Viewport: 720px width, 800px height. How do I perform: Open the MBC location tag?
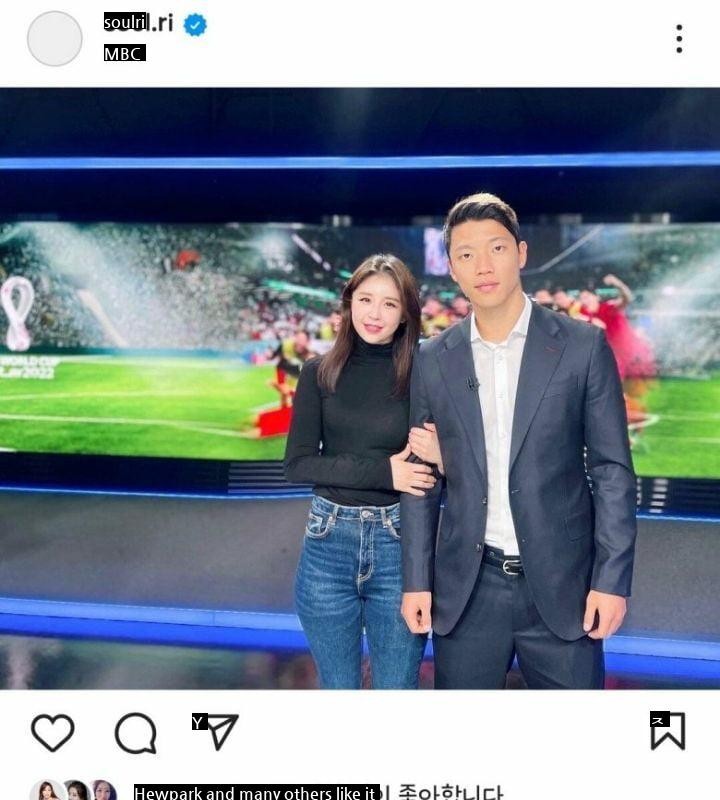[x=124, y=54]
